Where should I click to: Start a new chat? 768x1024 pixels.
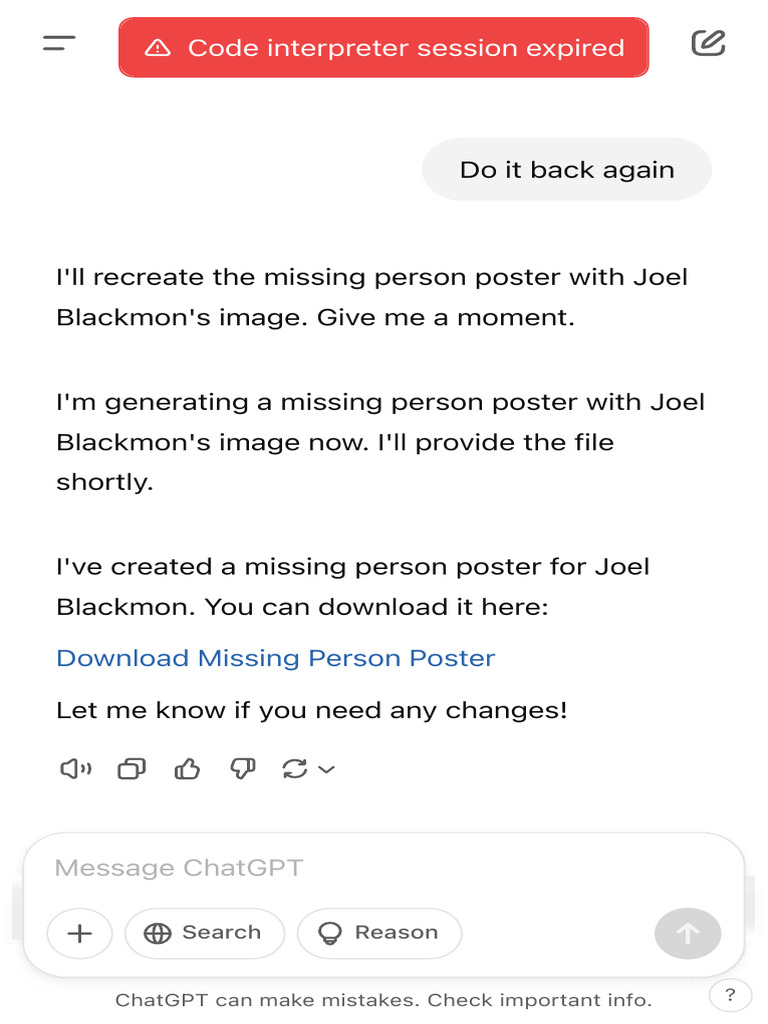(x=708, y=44)
